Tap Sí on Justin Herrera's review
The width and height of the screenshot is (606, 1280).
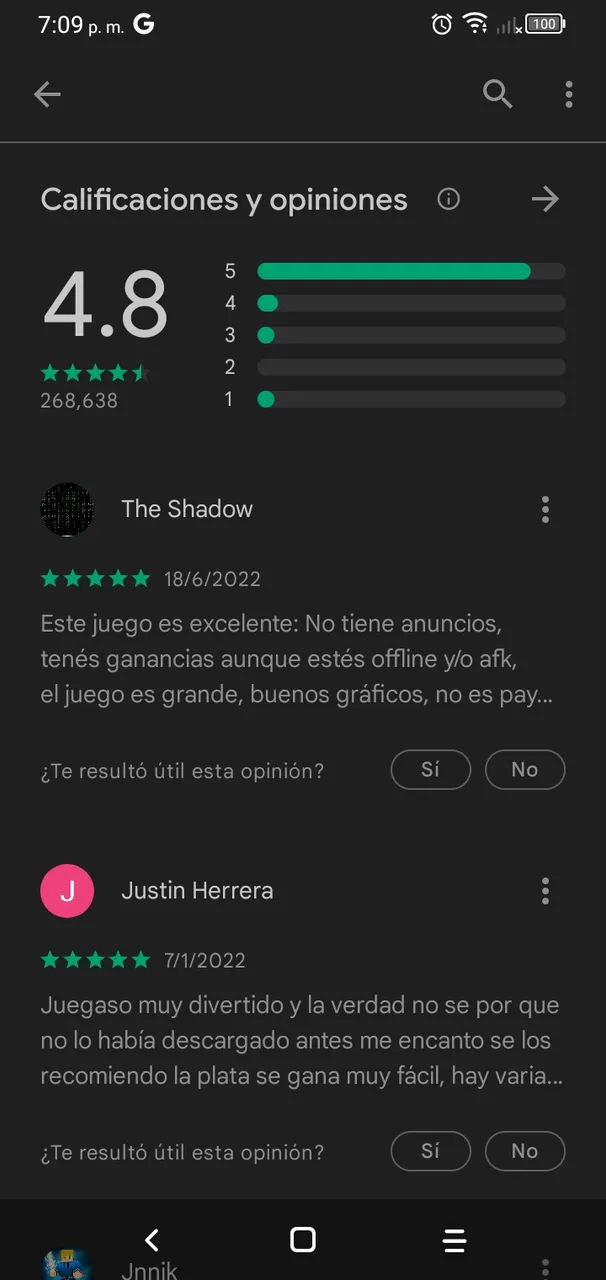(x=430, y=1151)
